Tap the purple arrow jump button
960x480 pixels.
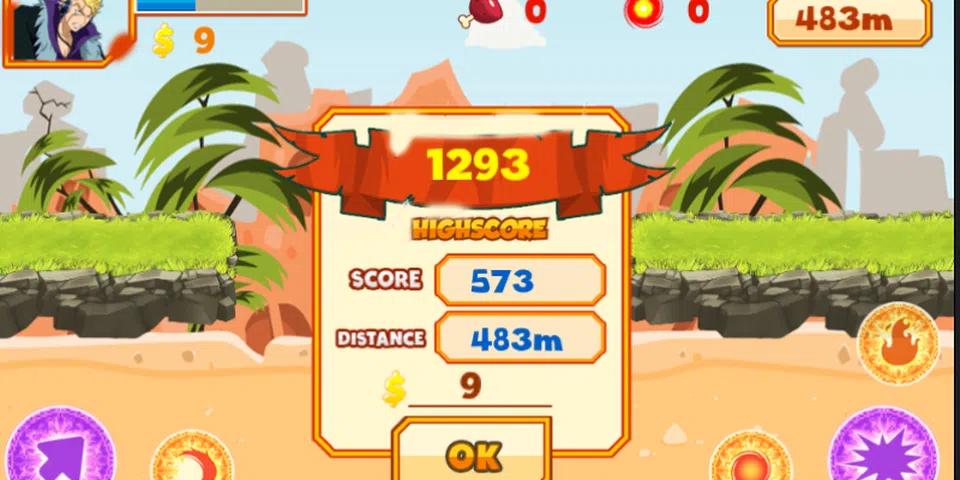coord(60,450)
